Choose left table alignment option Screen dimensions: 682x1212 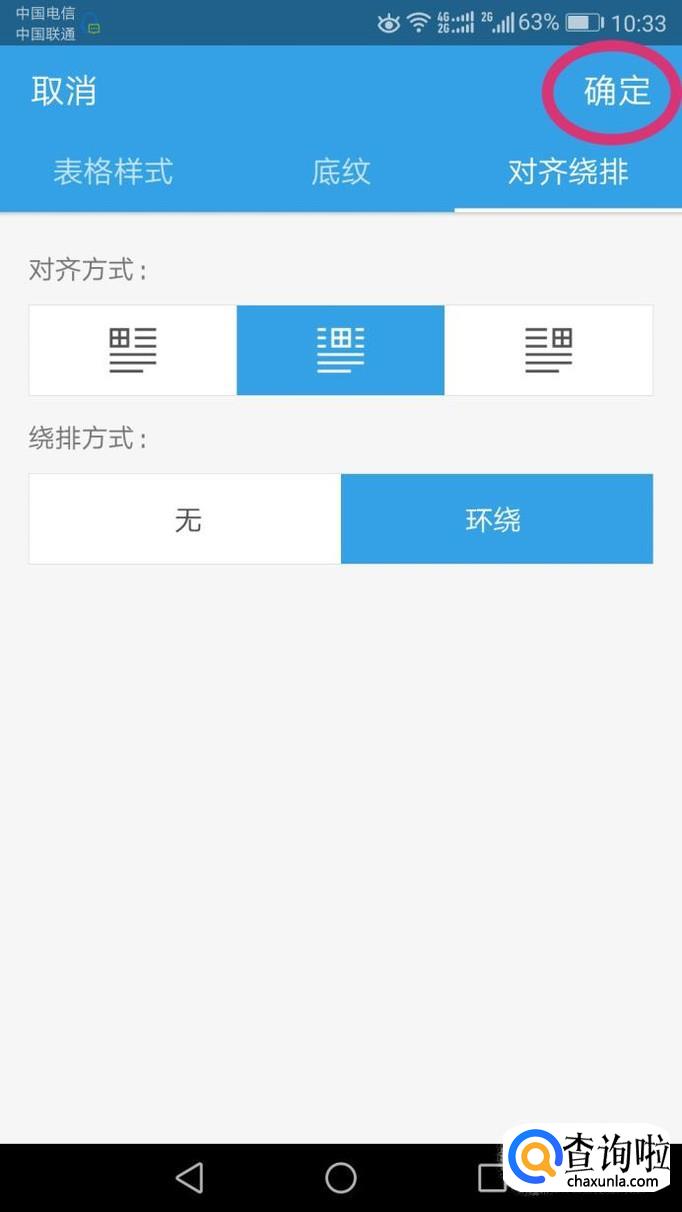click(133, 350)
